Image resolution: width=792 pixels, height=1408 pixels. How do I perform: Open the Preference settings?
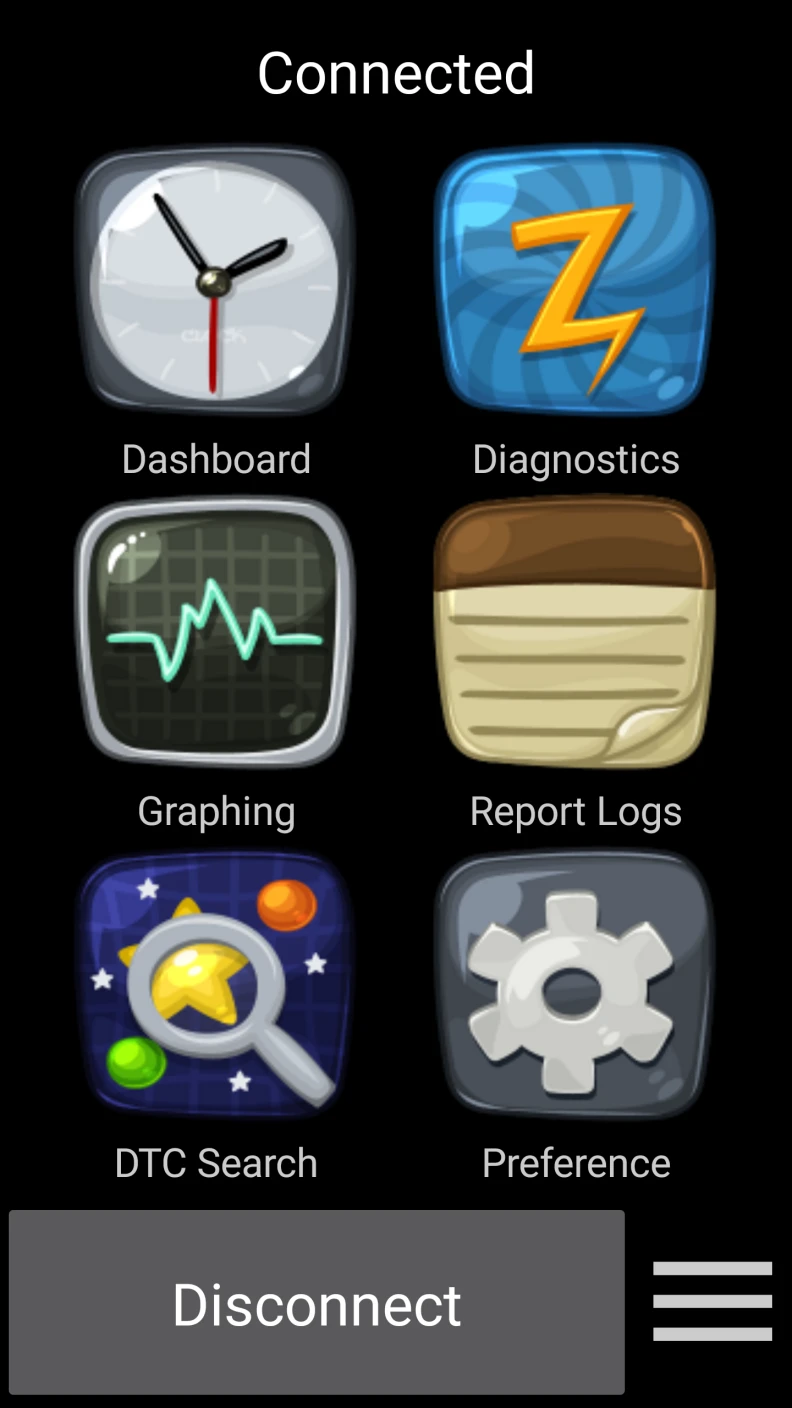coord(575,985)
